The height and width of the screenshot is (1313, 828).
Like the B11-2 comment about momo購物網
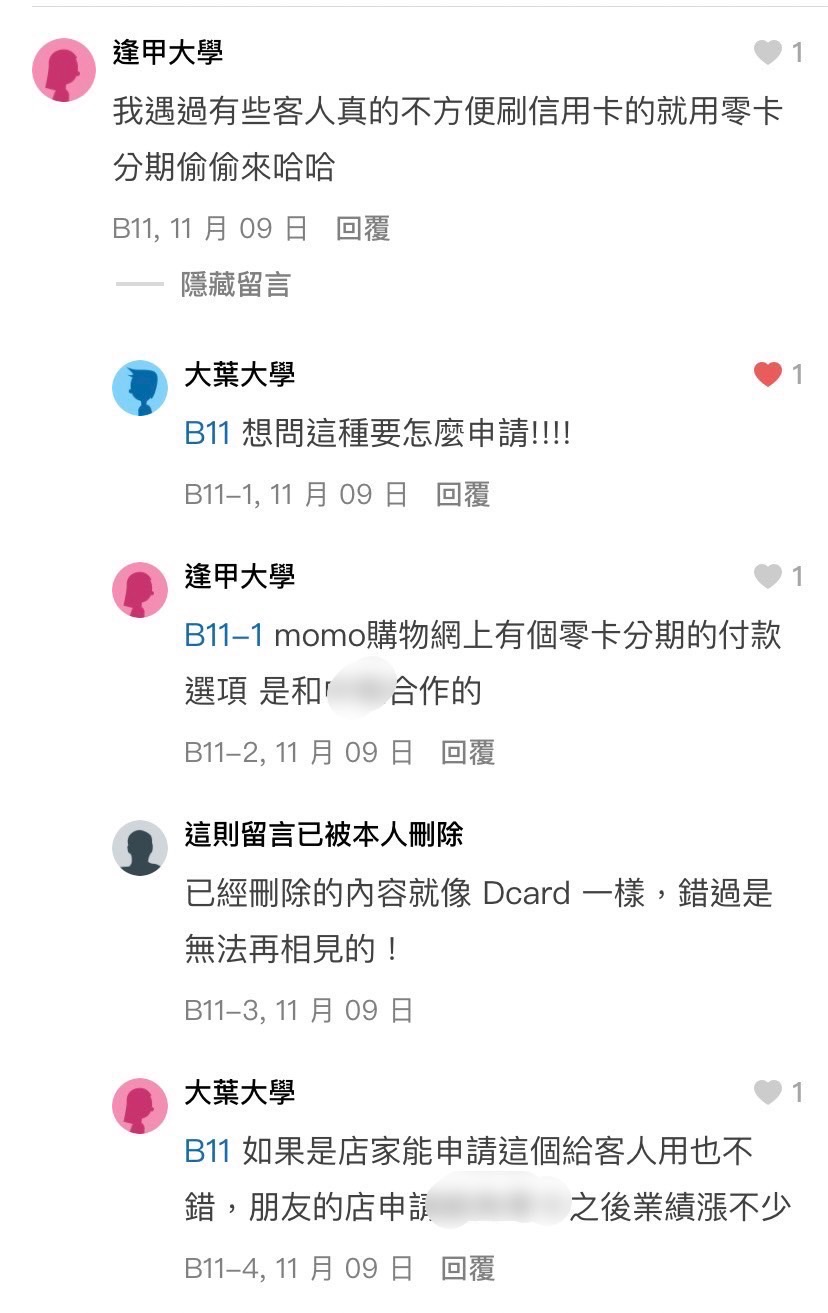(x=768, y=576)
